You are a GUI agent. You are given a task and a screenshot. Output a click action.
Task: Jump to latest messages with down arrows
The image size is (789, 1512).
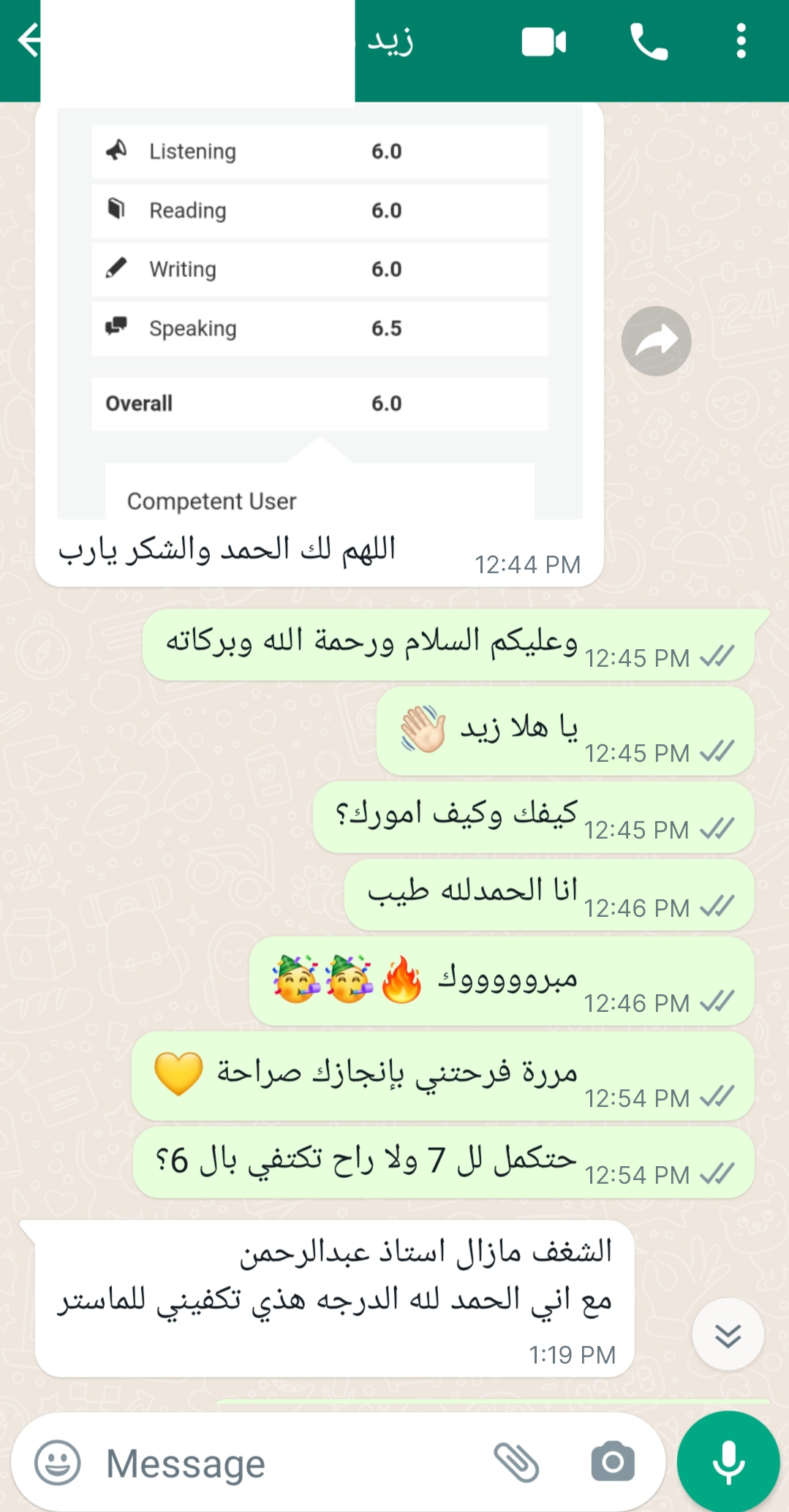pos(728,1334)
